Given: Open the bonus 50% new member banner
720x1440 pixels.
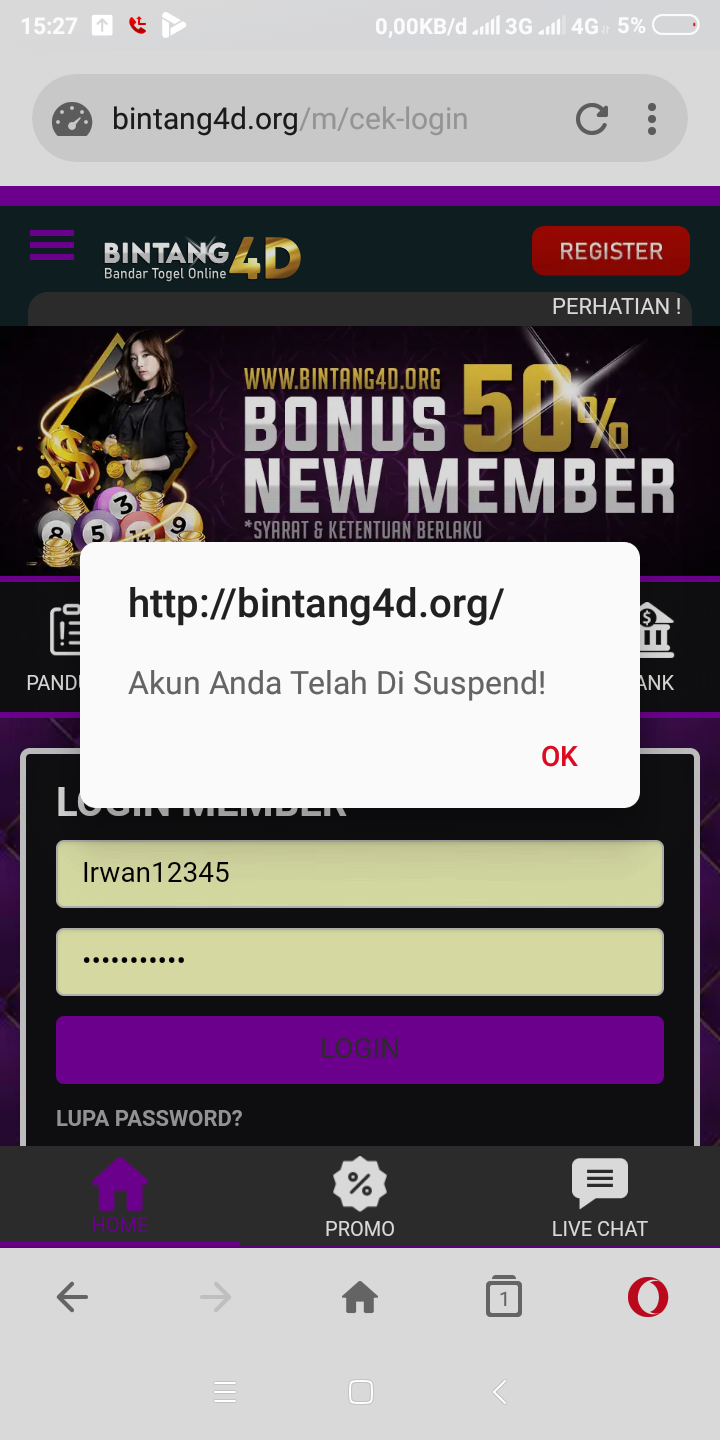Looking at the screenshot, I should pos(360,450).
